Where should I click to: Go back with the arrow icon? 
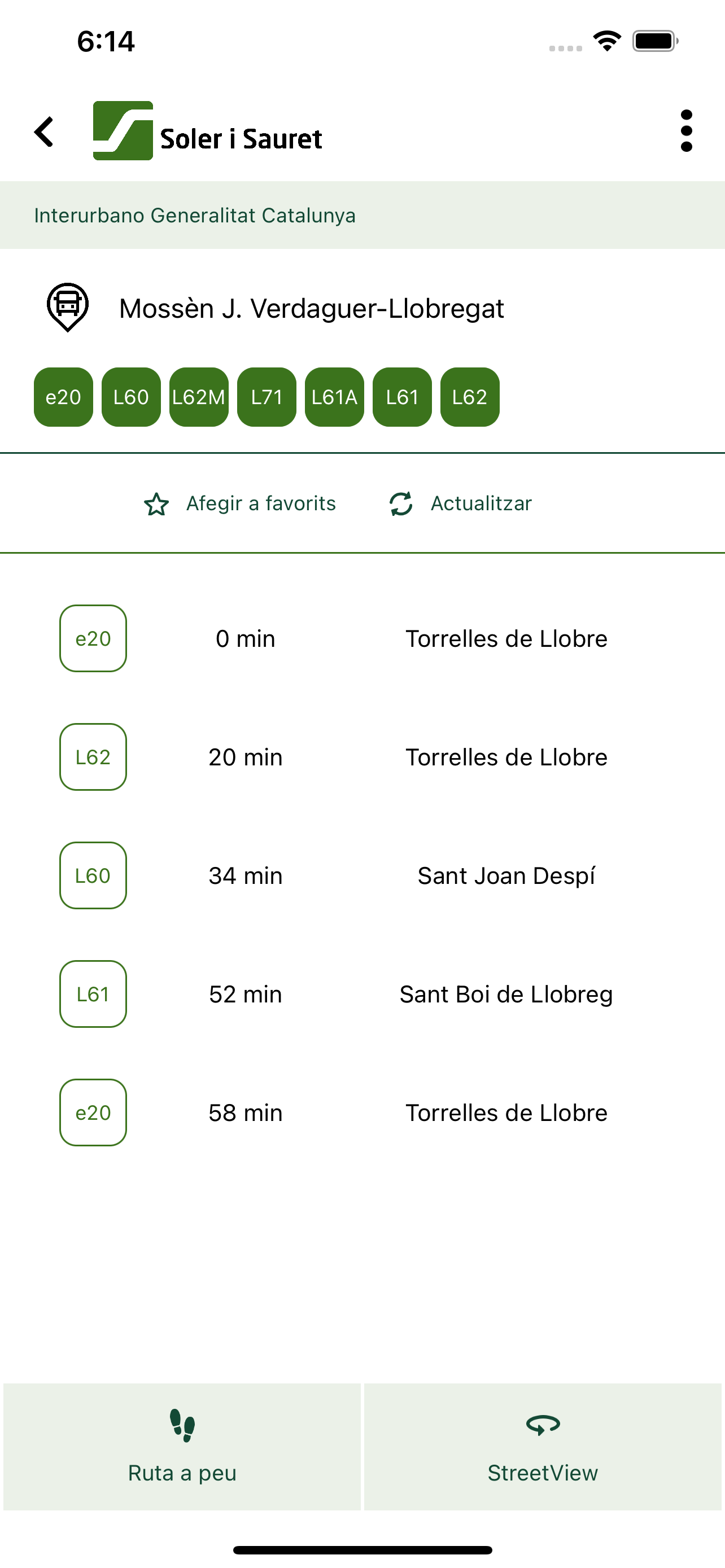44,132
